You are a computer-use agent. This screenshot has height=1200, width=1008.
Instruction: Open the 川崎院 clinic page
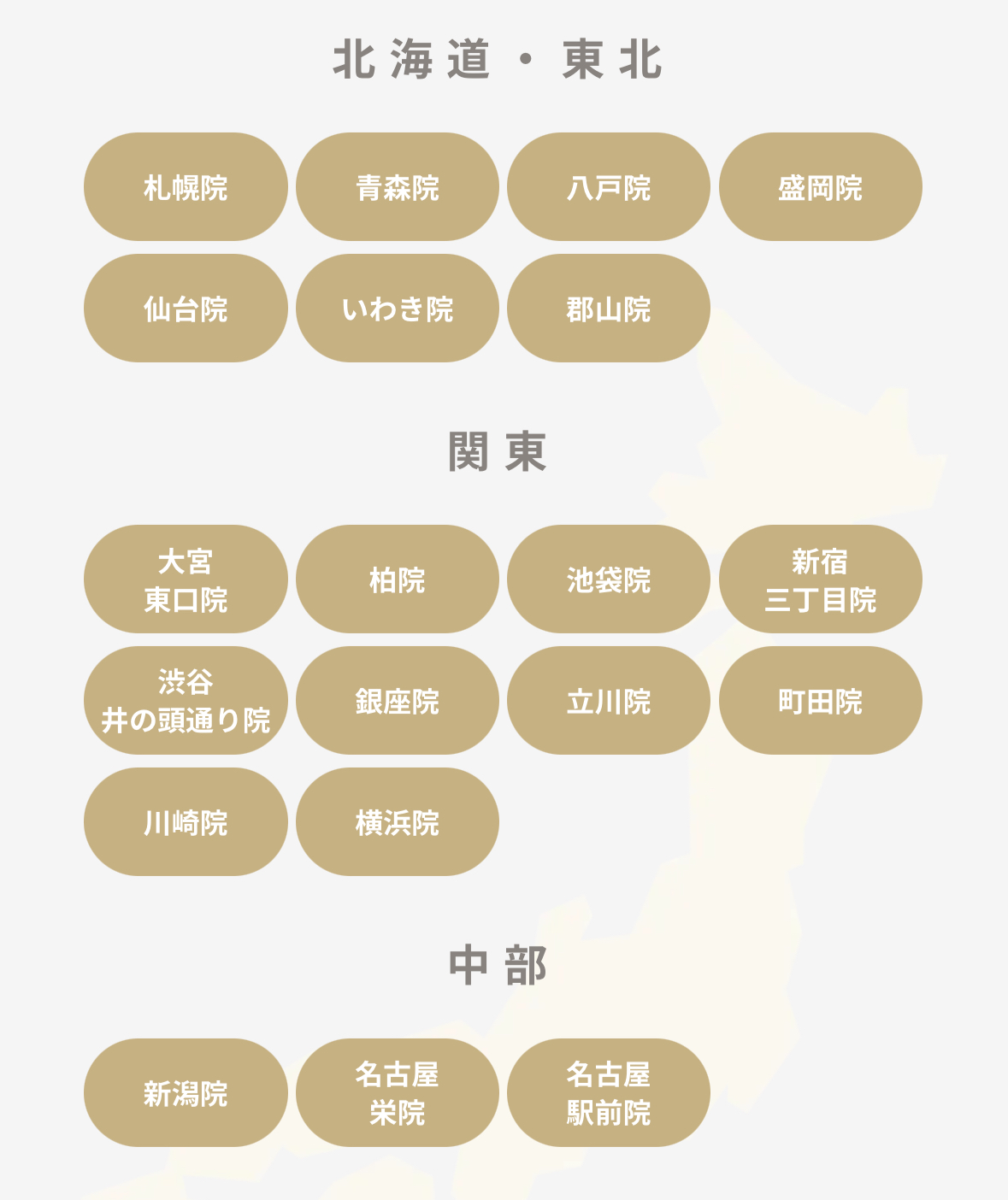pyautogui.click(x=186, y=822)
